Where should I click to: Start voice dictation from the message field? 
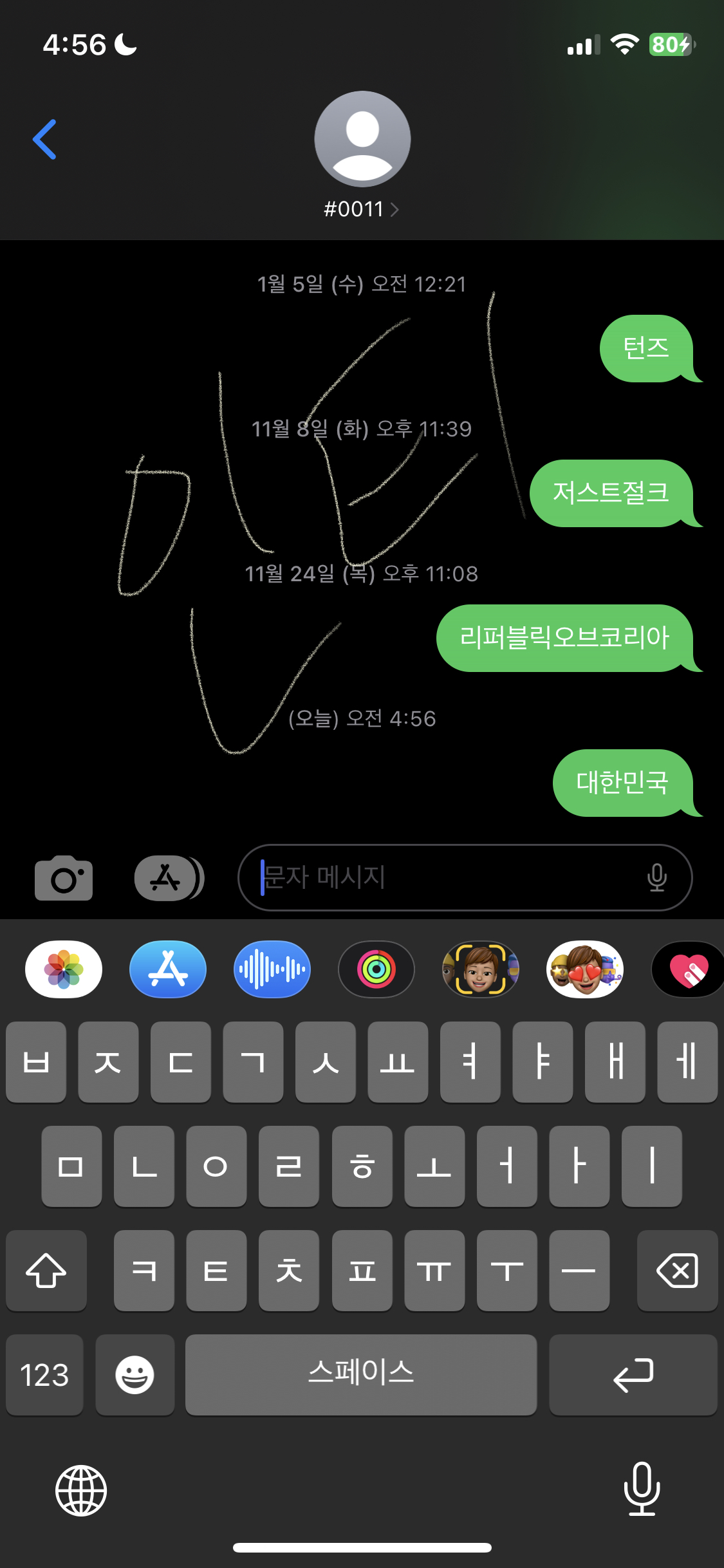[x=656, y=877]
